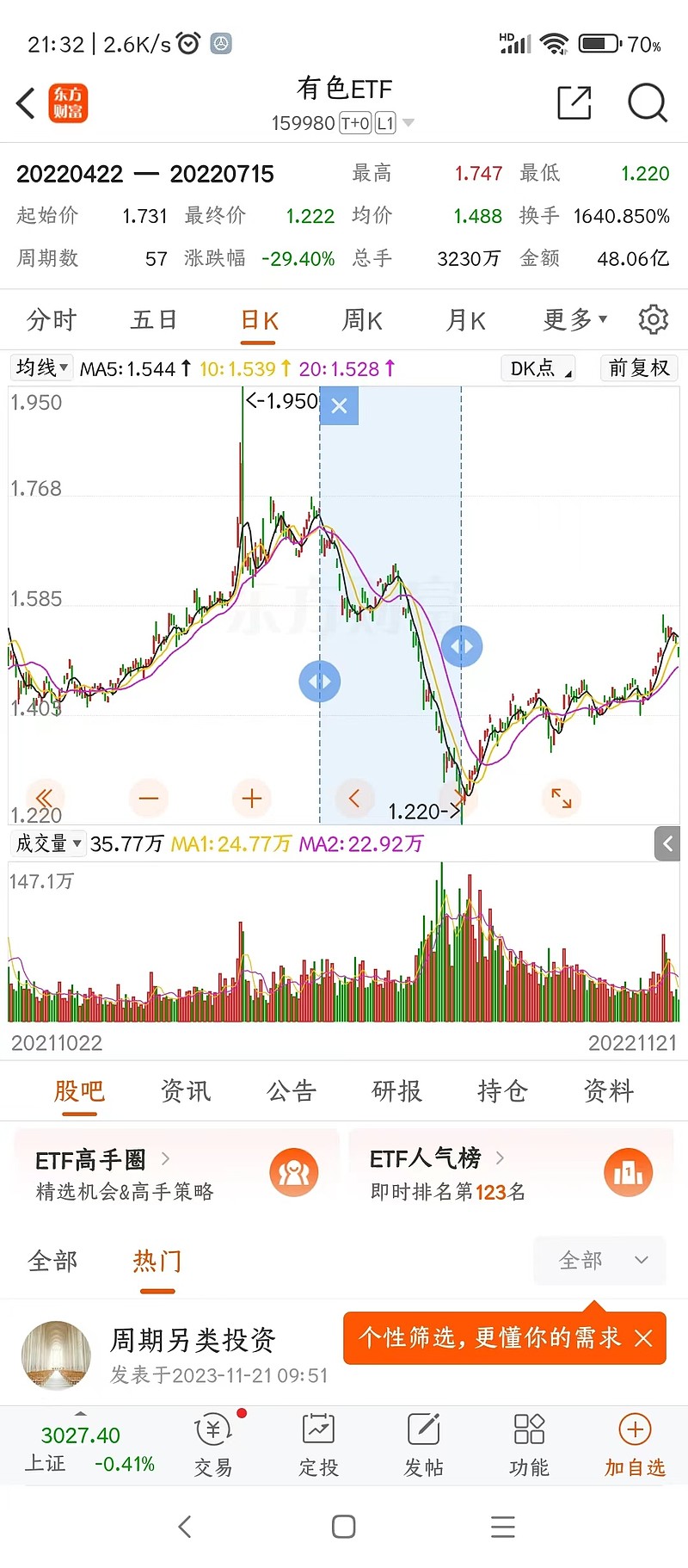Open the search icon
Screen dimensions: 688x1568
pos(648,103)
